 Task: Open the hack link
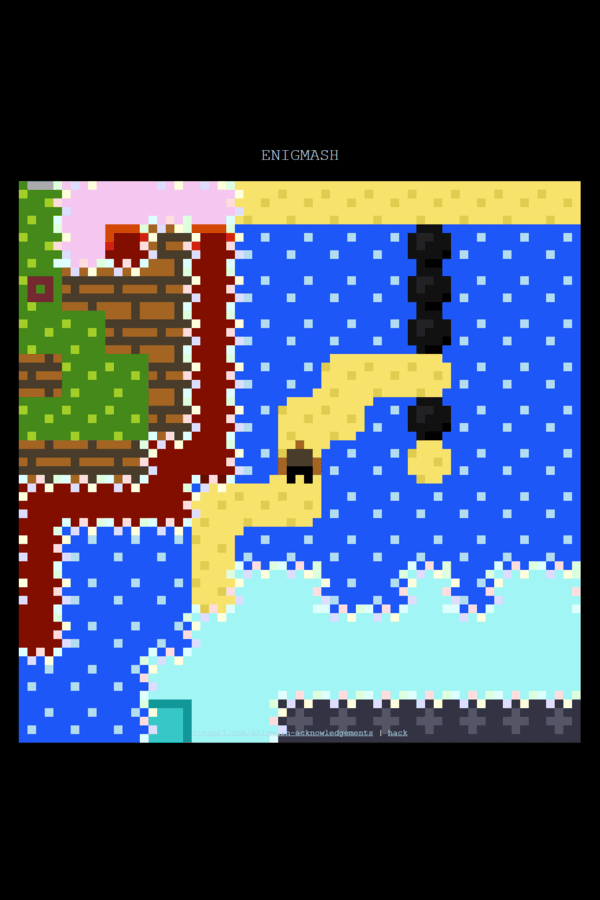397,733
